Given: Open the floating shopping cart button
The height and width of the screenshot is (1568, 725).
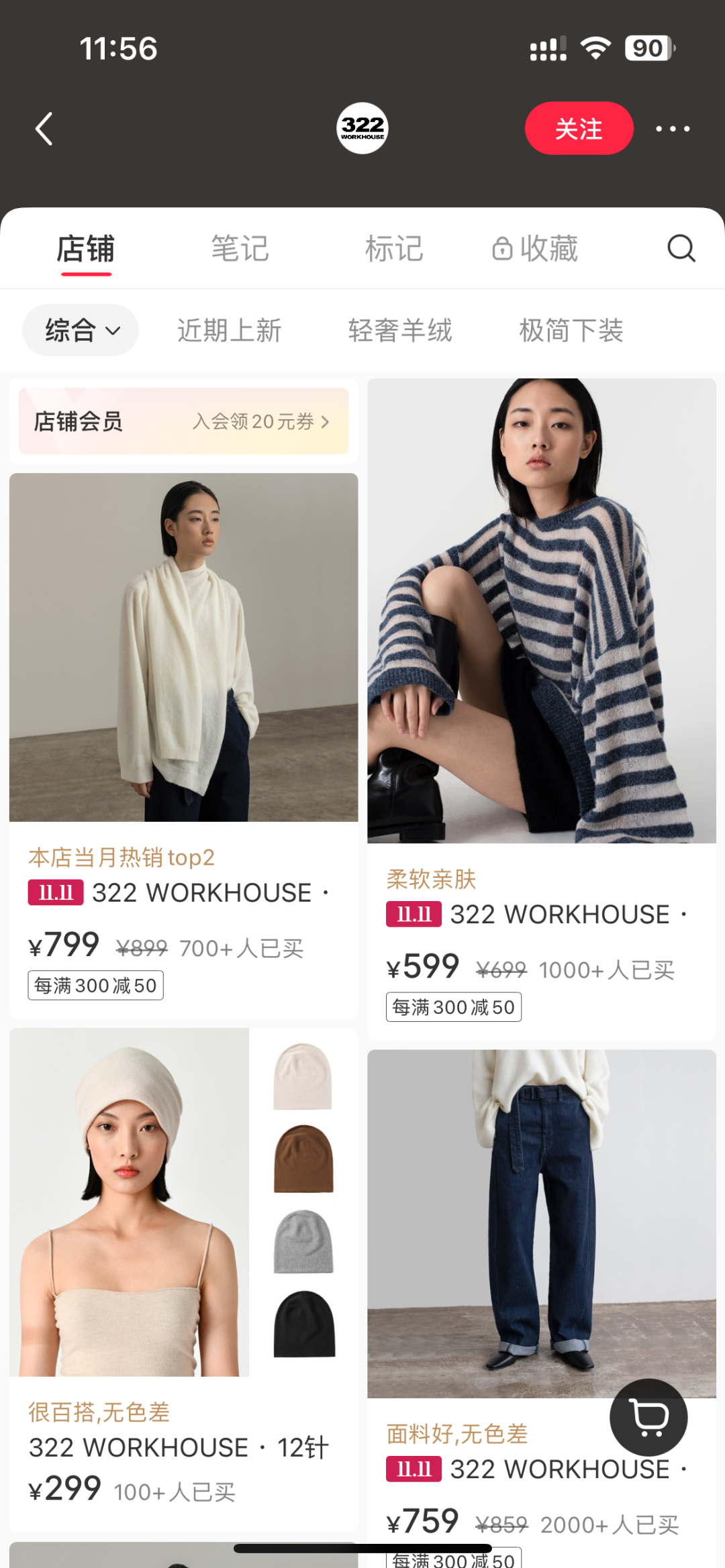Looking at the screenshot, I should tap(648, 1417).
